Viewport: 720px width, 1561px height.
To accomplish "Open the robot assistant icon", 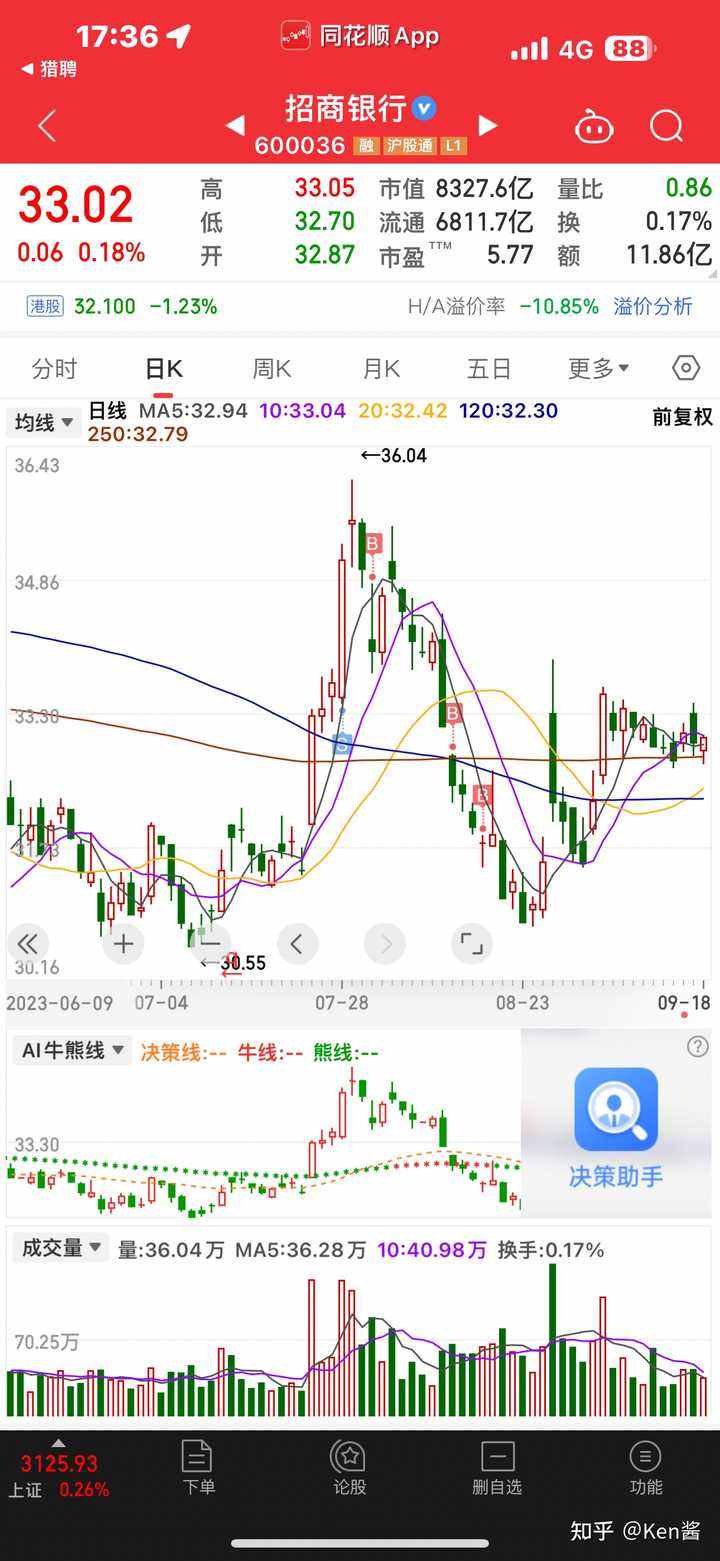I will tap(594, 127).
